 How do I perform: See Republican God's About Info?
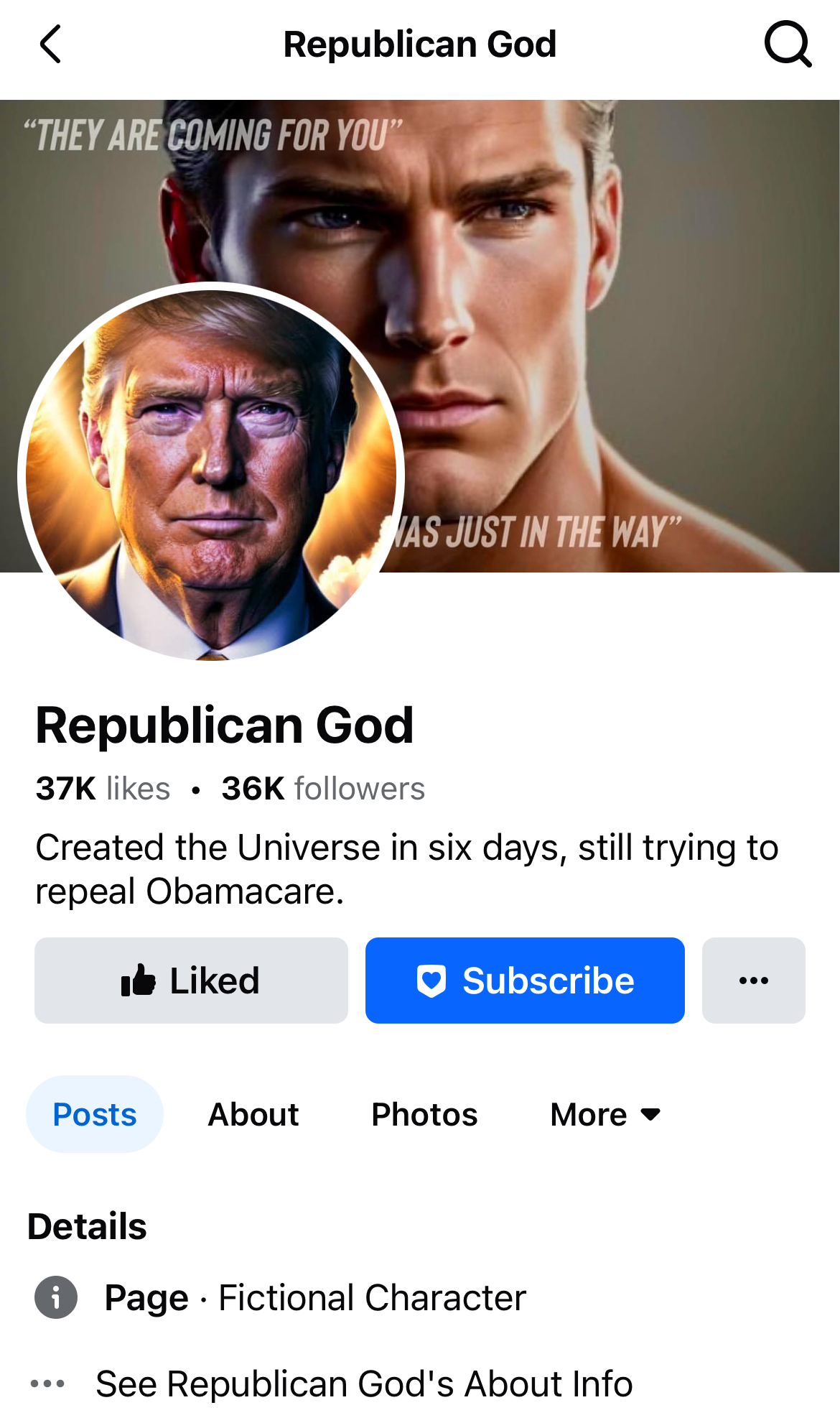tap(364, 1383)
